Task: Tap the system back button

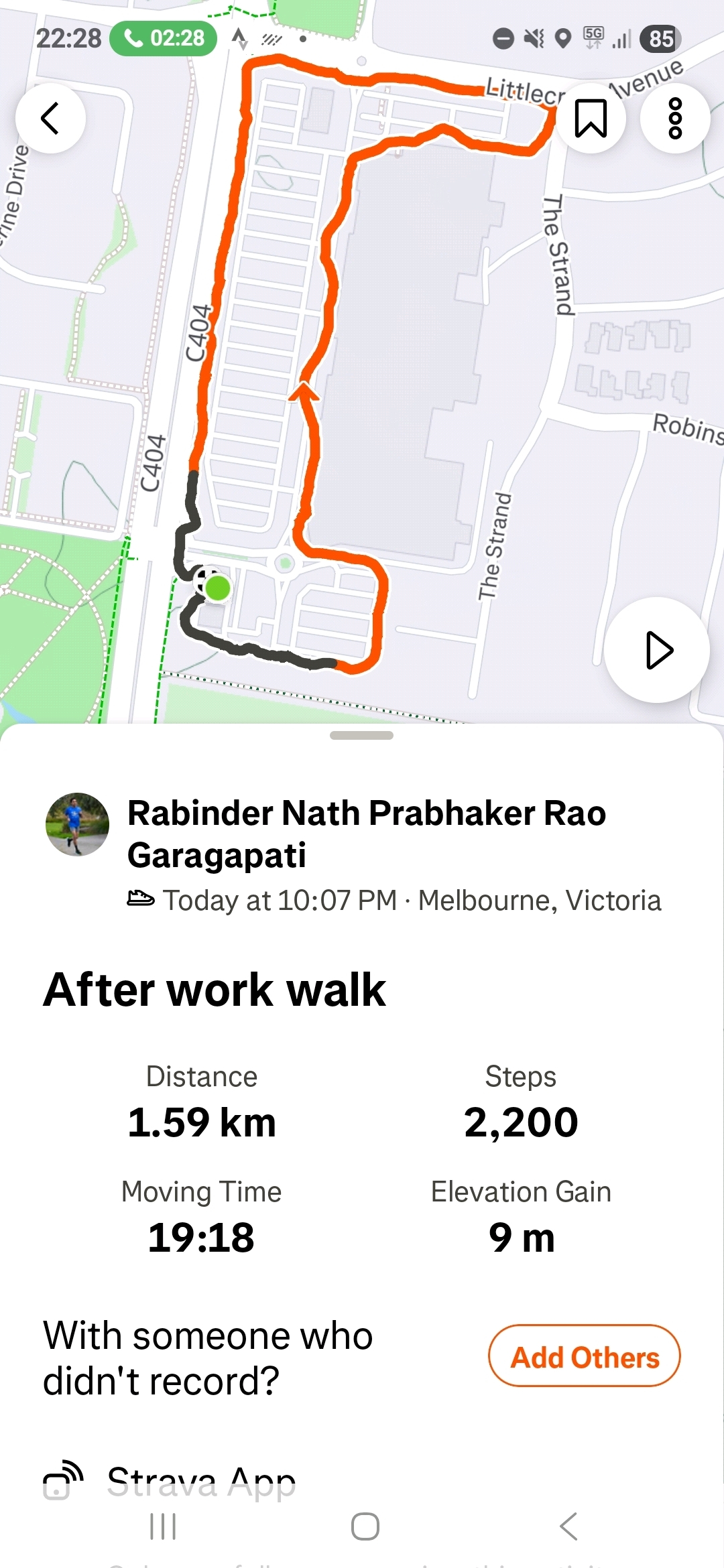Action: pos(568,1526)
